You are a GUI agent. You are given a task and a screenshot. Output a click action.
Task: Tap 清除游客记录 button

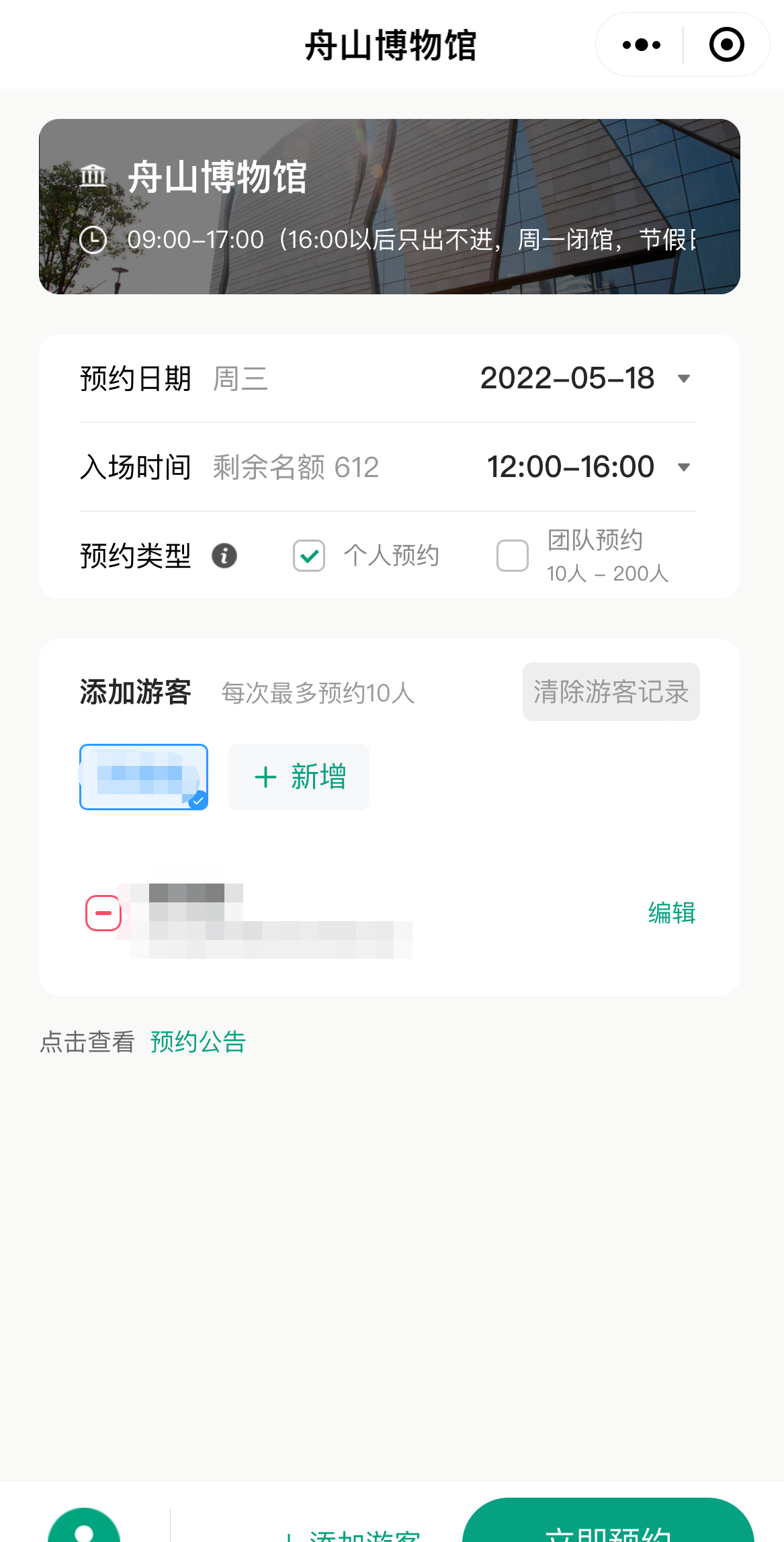click(x=611, y=692)
